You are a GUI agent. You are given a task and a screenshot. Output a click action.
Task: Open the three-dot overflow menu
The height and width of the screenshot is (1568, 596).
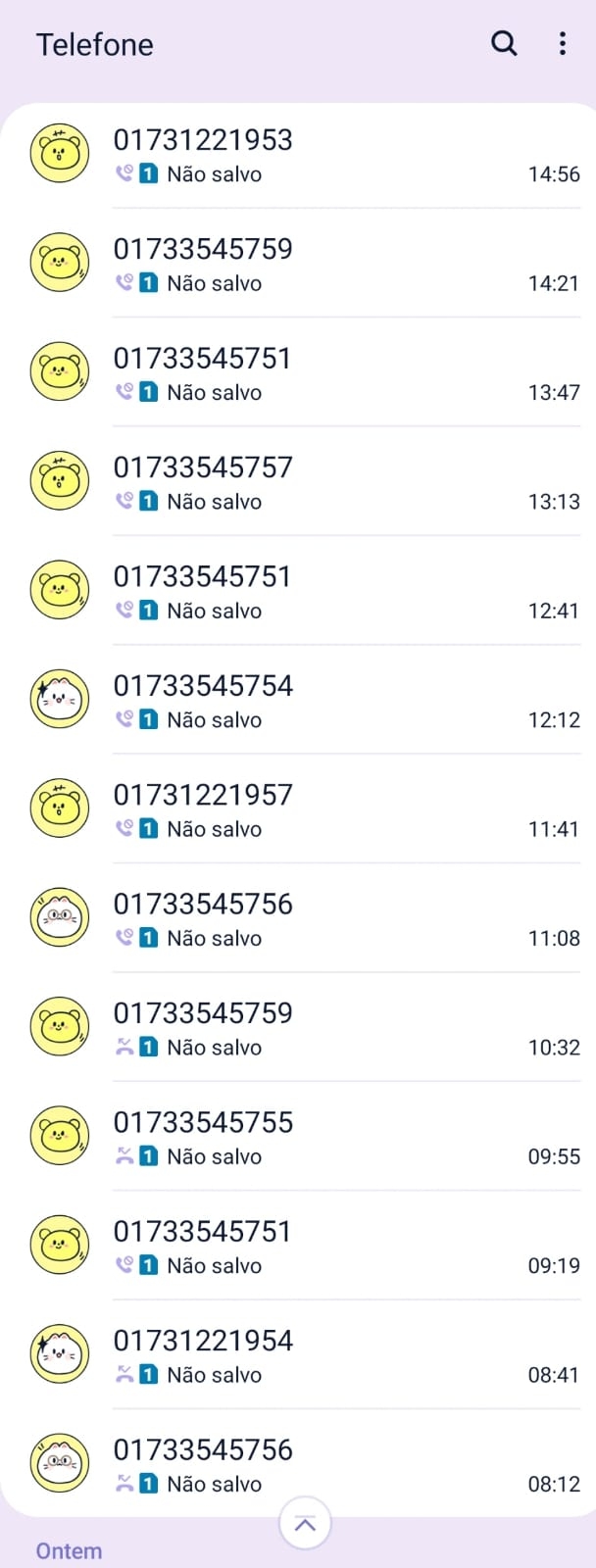tap(562, 43)
